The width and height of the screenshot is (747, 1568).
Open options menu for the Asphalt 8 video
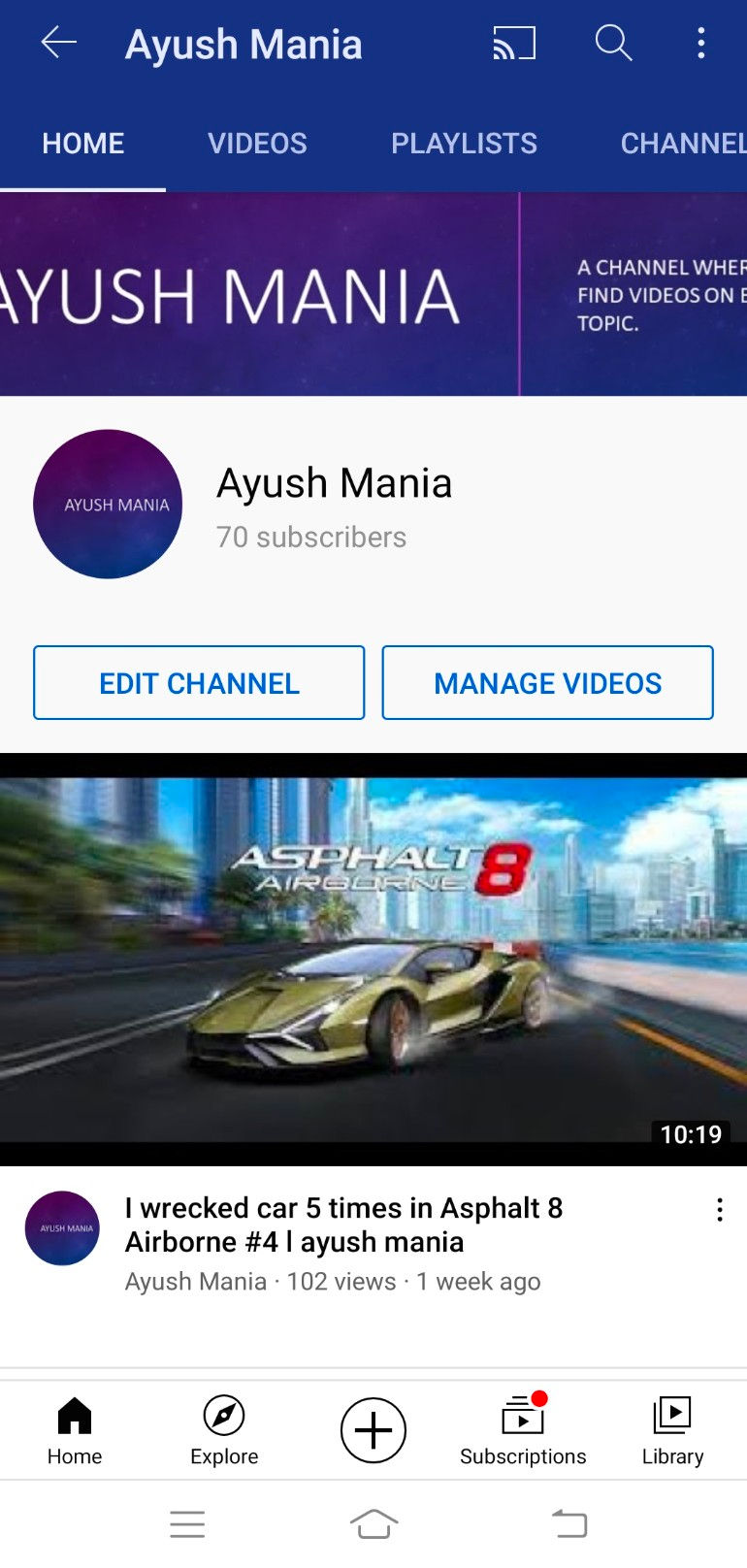tap(720, 1209)
